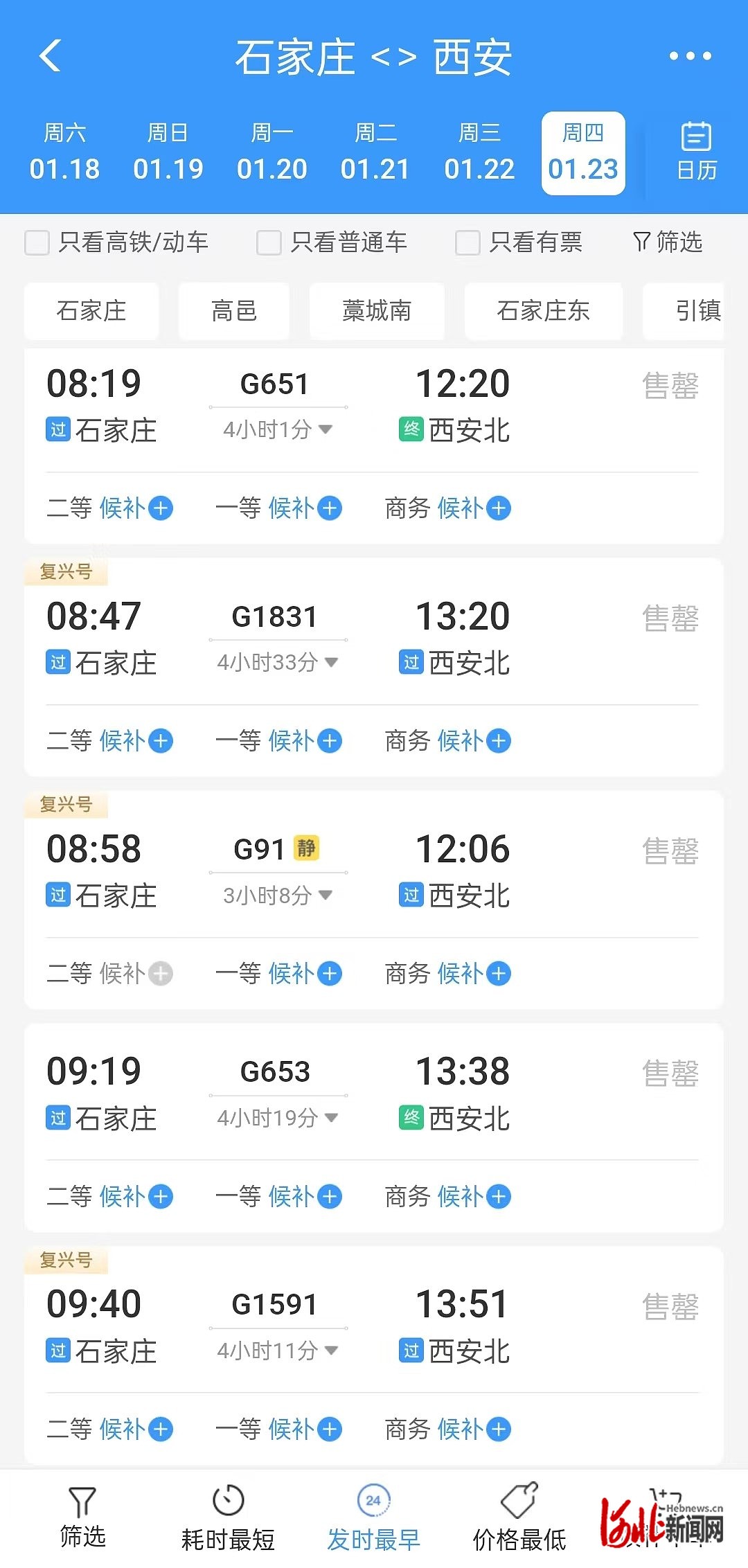
Task: Select date 周六 01.18
Action: point(64,152)
